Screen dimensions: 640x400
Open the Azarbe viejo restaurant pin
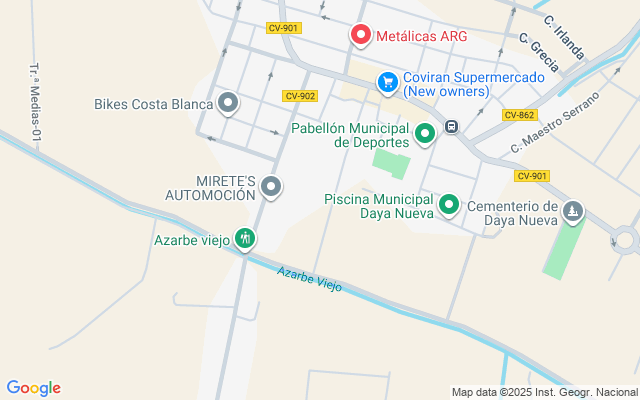click(x=245, y=238)
